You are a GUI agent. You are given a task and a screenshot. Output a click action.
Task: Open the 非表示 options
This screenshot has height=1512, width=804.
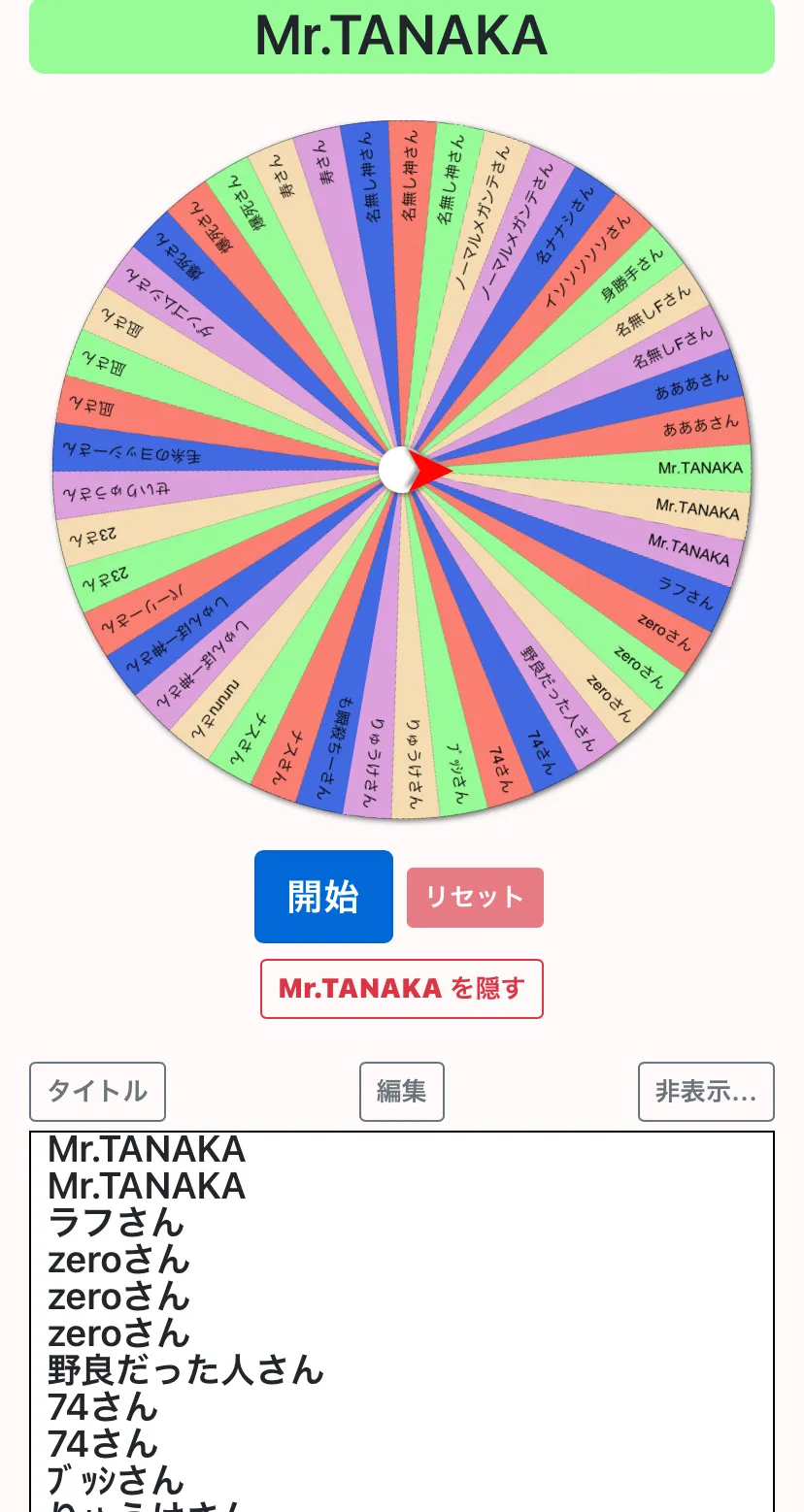pyautogui.click(x=706, y=1092)
